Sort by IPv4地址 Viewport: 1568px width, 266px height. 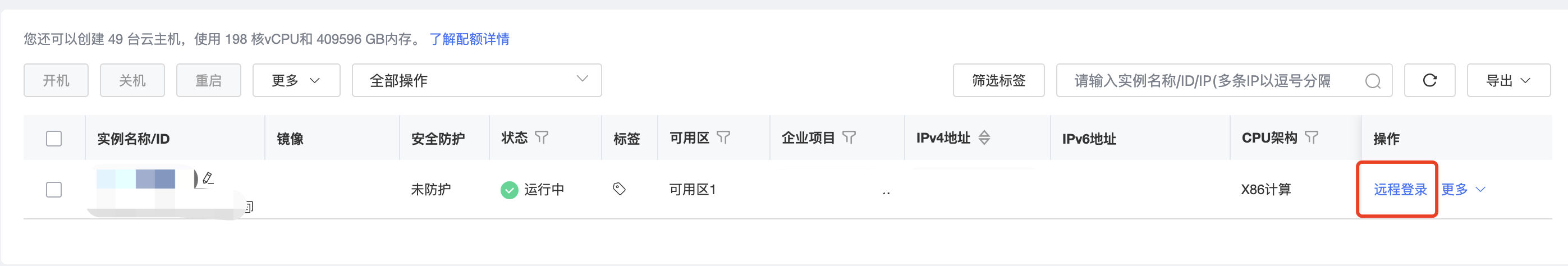tap(984, 137)
